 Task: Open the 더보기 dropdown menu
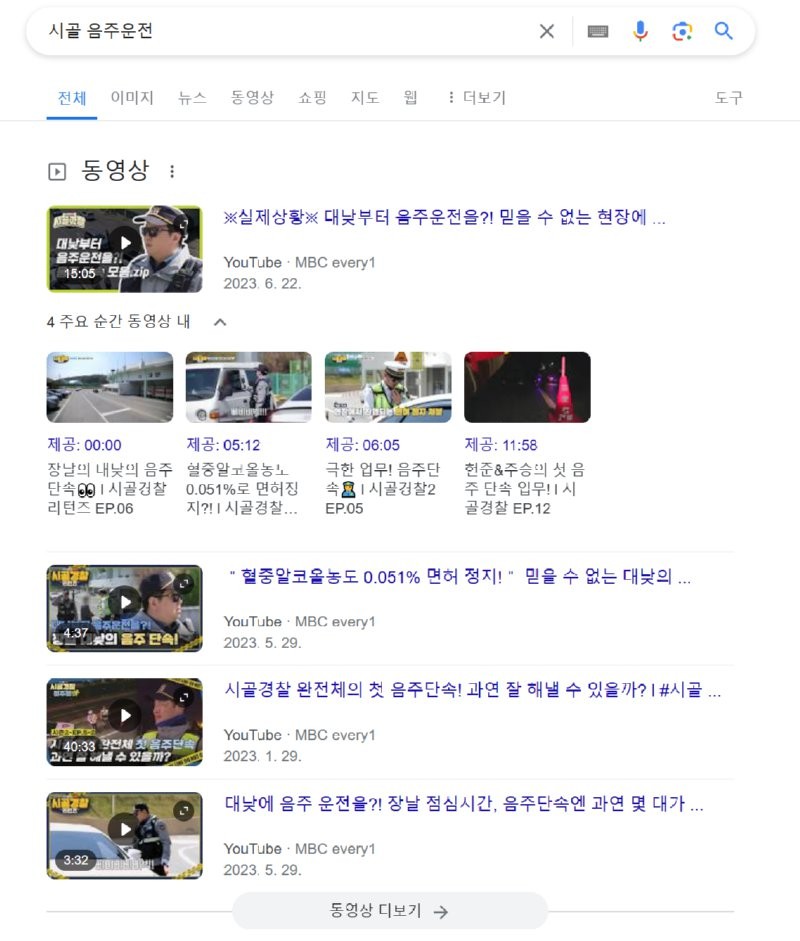476,98
